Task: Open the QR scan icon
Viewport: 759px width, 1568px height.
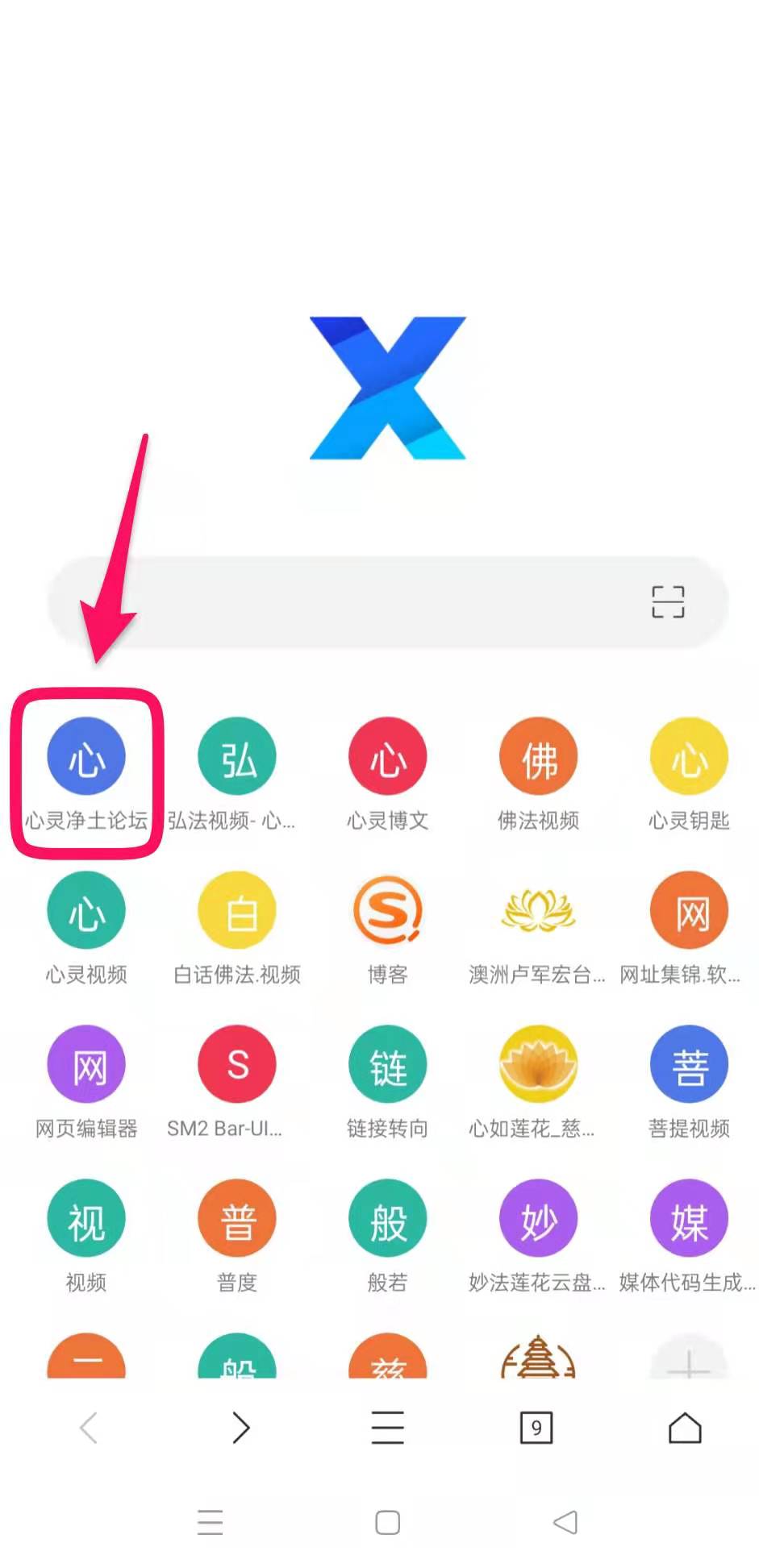Action: pyautogui.click(x=667, y=601)
